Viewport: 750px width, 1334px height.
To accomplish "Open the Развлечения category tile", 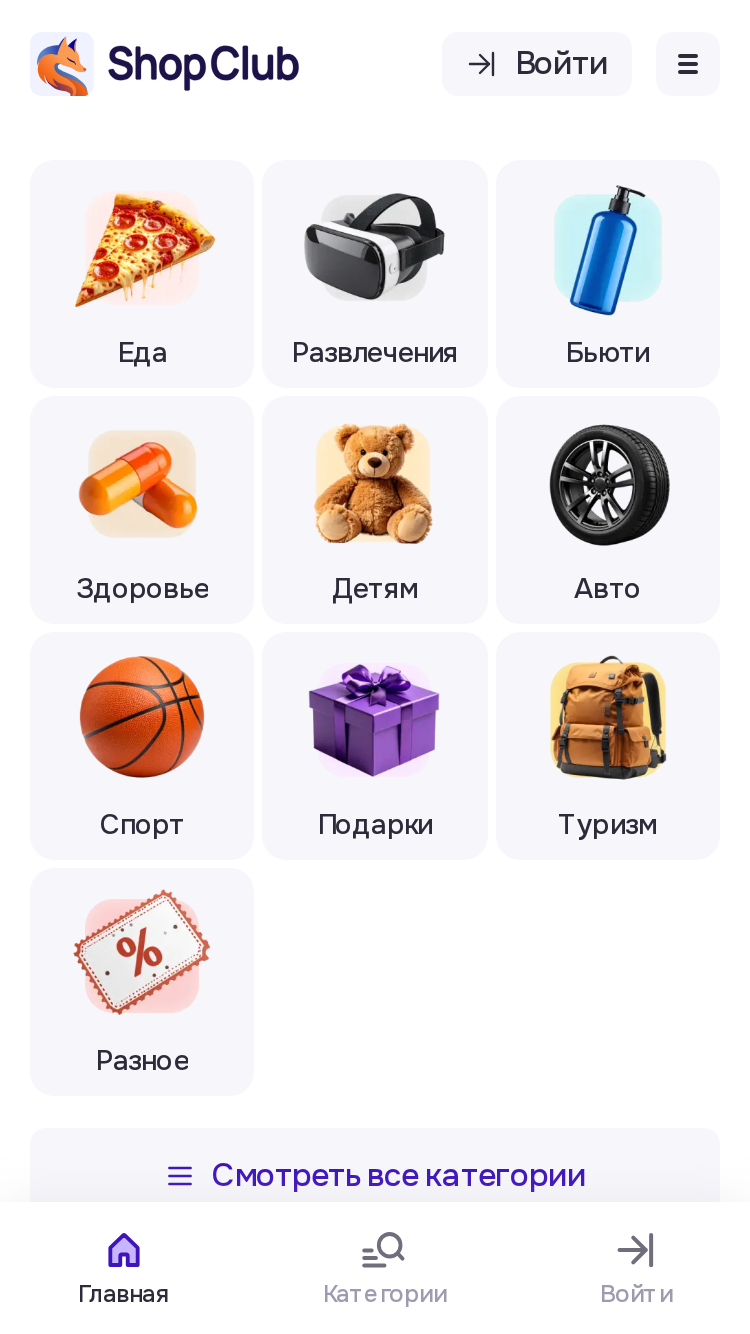I will (x=375, y=274).
